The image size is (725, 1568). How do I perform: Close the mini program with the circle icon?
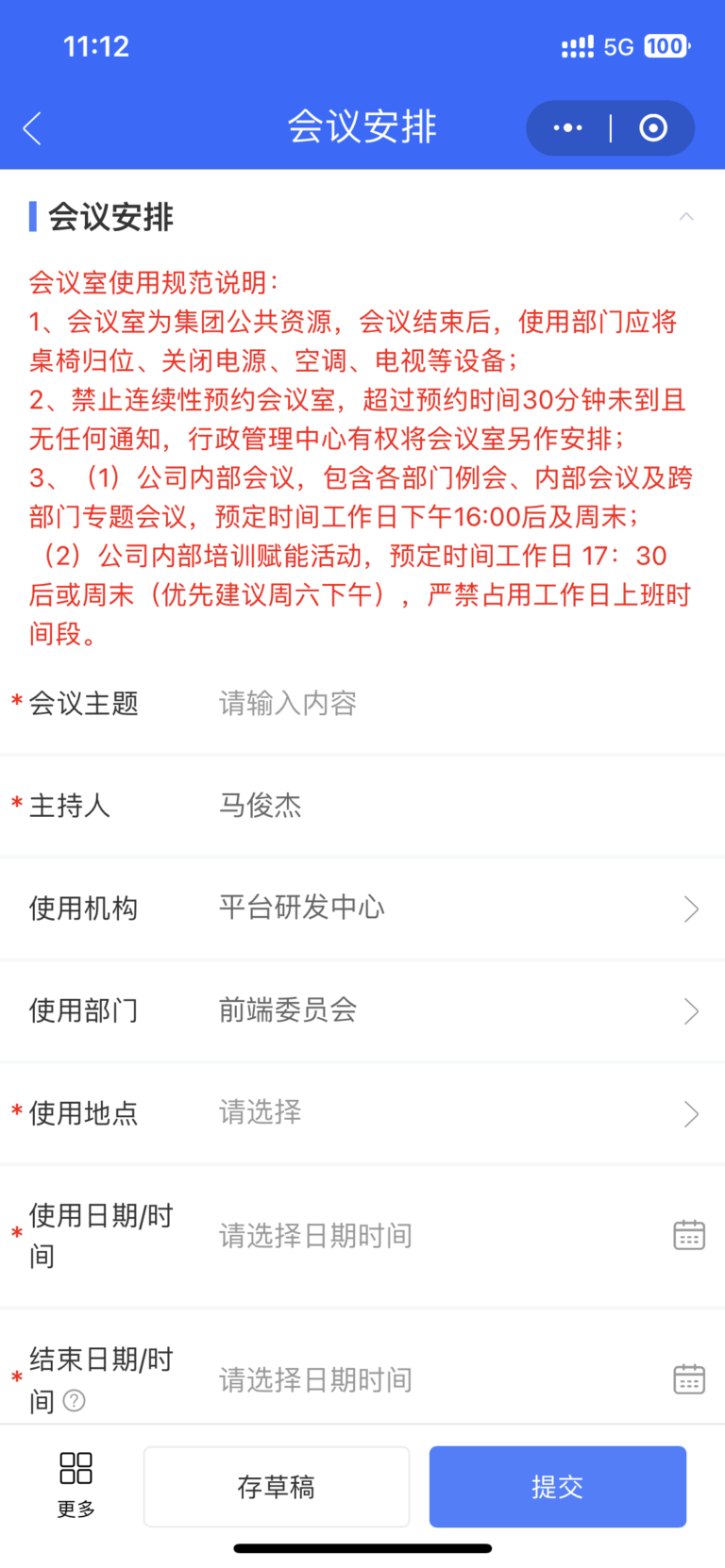tap(653, 128)
